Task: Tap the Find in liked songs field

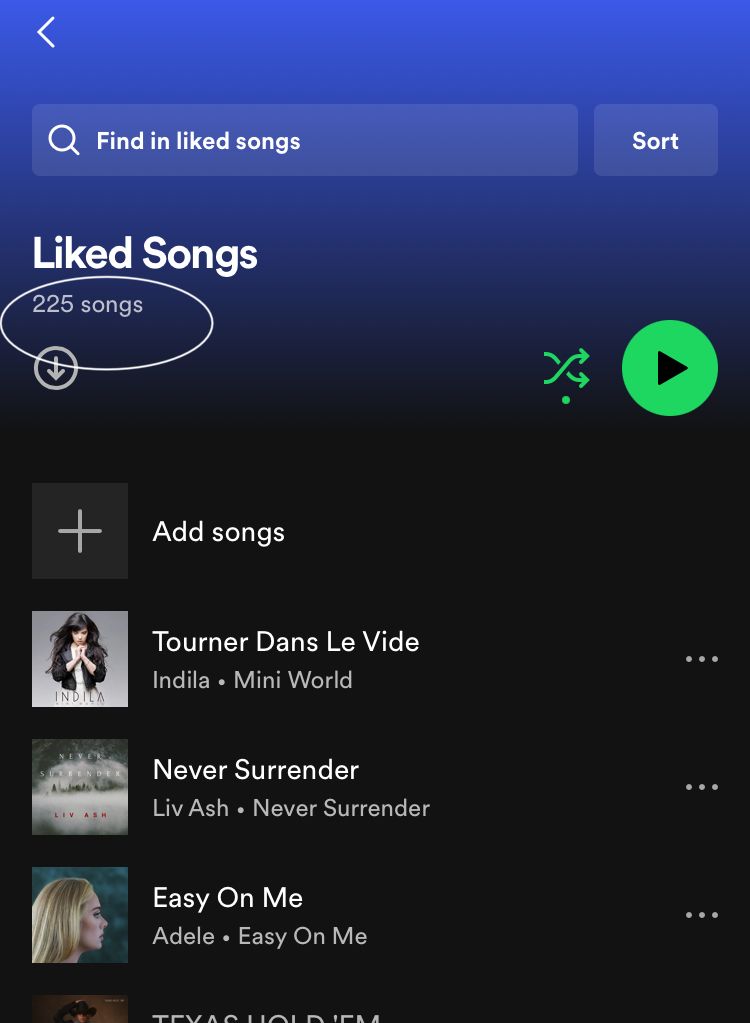Action: point(304,141)
